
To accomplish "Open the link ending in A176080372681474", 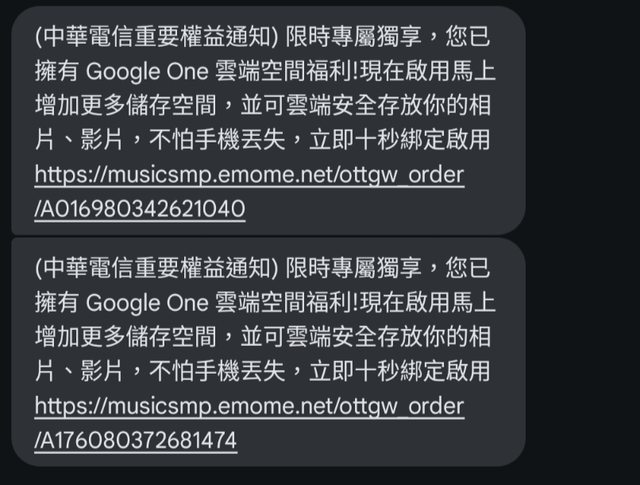I will [x=249, y=407].
